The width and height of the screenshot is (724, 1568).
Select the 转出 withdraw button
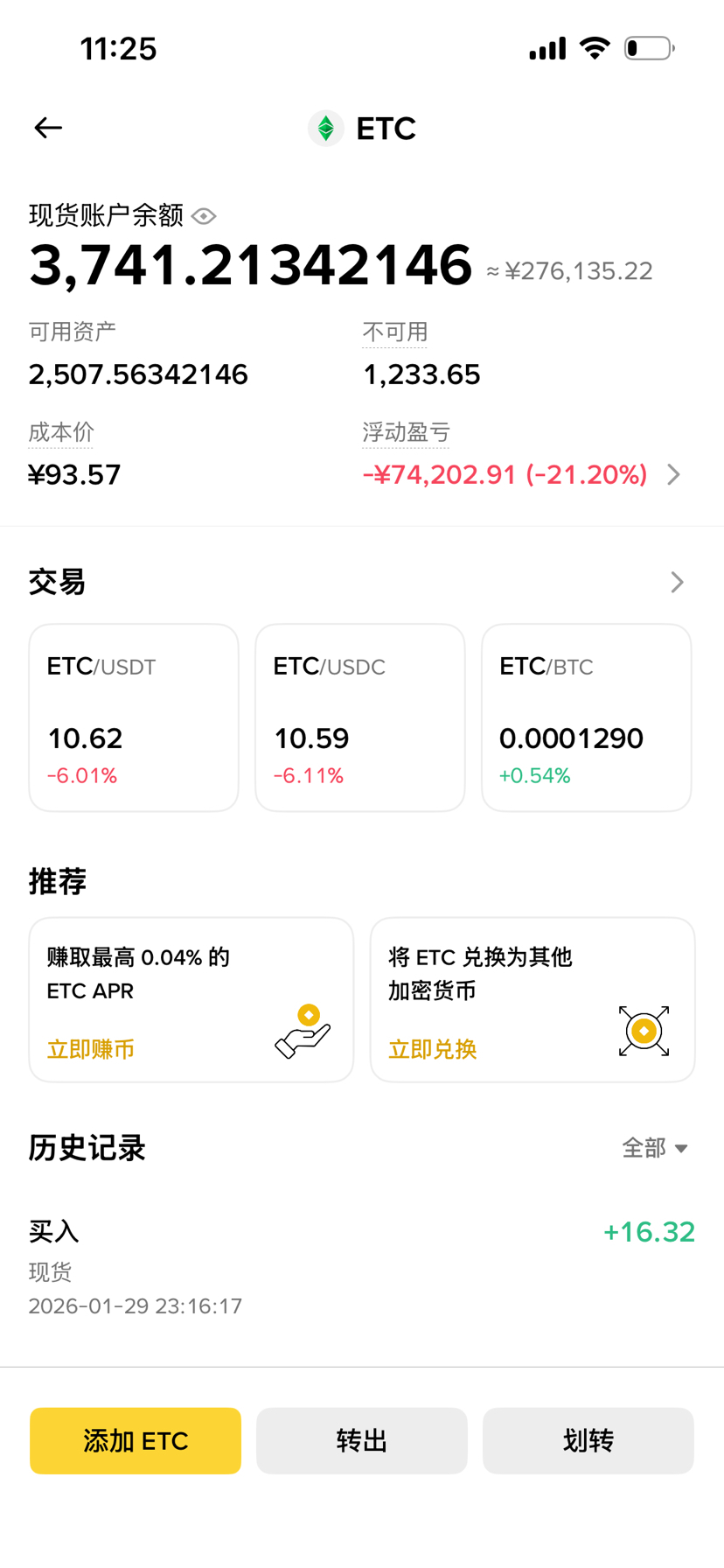(x=362, y=1441)
